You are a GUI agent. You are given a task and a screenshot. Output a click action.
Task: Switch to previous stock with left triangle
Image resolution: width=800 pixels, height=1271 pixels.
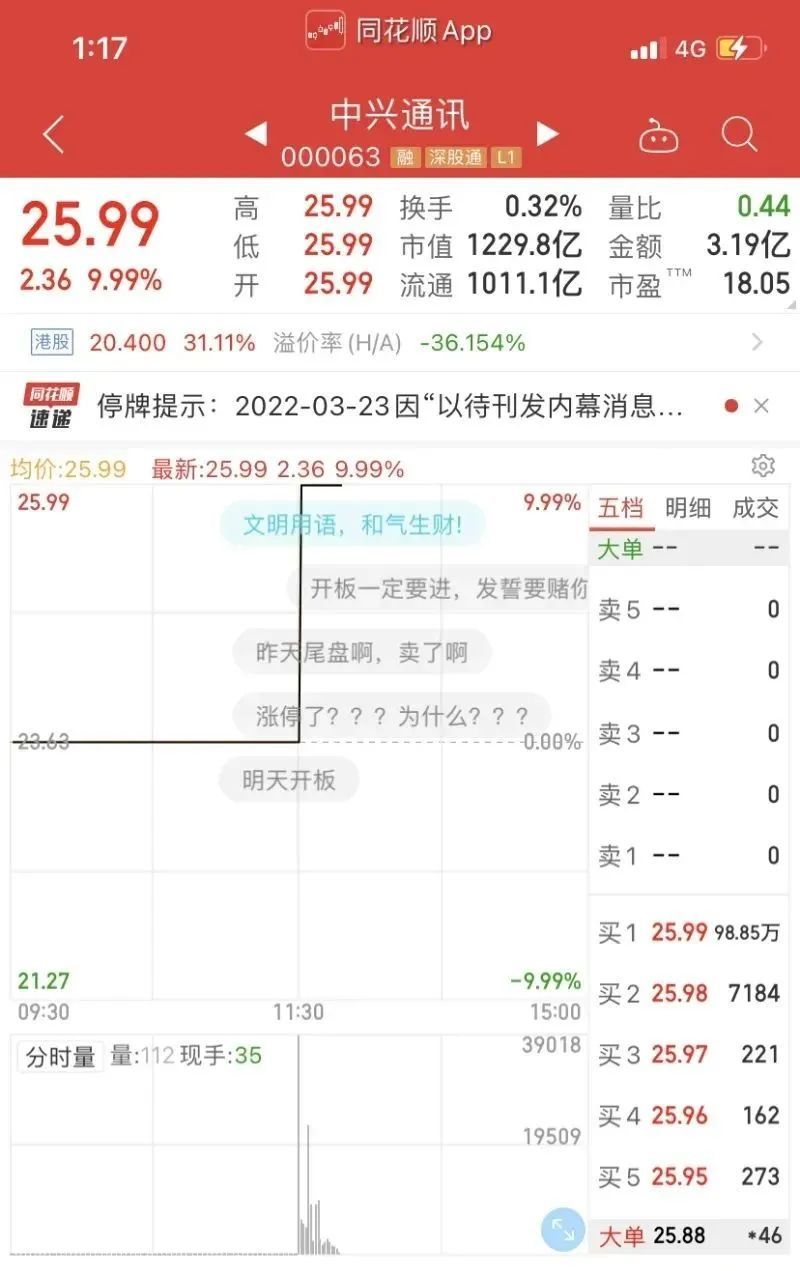coord(255,134)
